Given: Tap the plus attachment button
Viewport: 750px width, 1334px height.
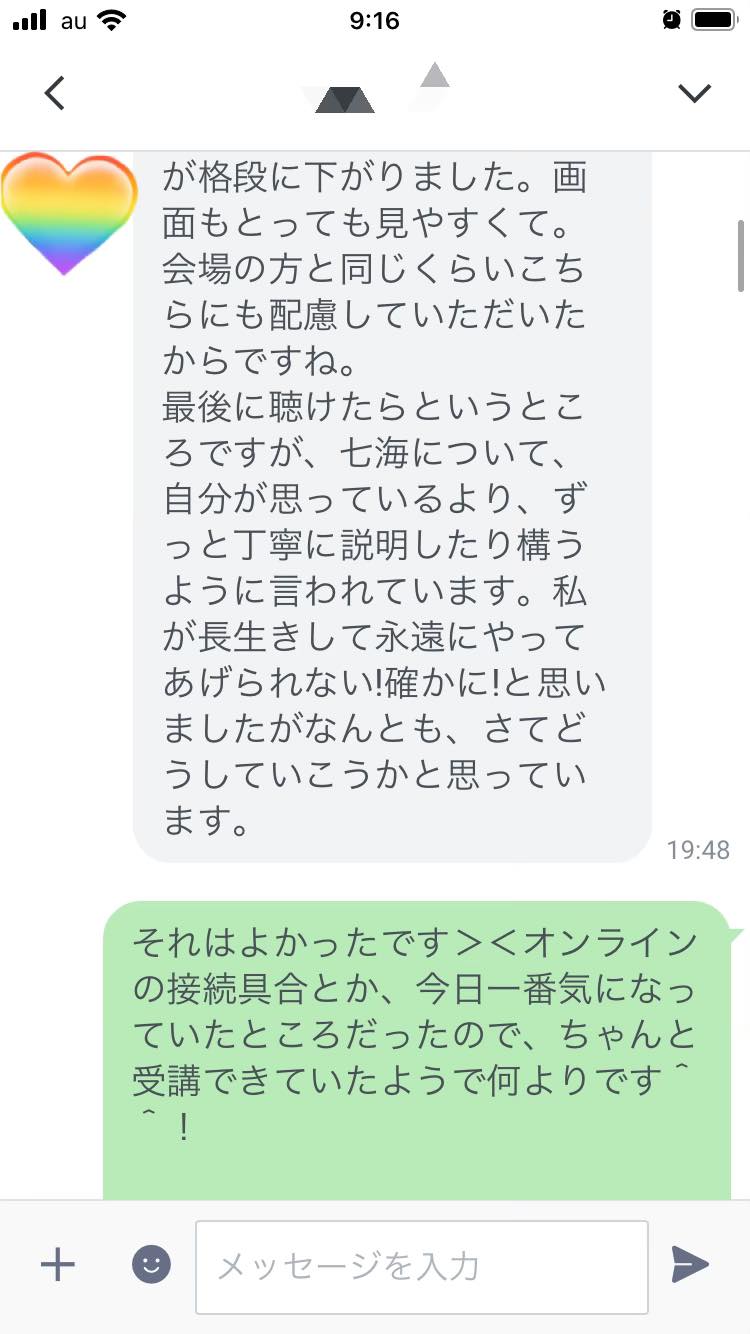Looking at the screenshot, I should tap(57, 1265).
